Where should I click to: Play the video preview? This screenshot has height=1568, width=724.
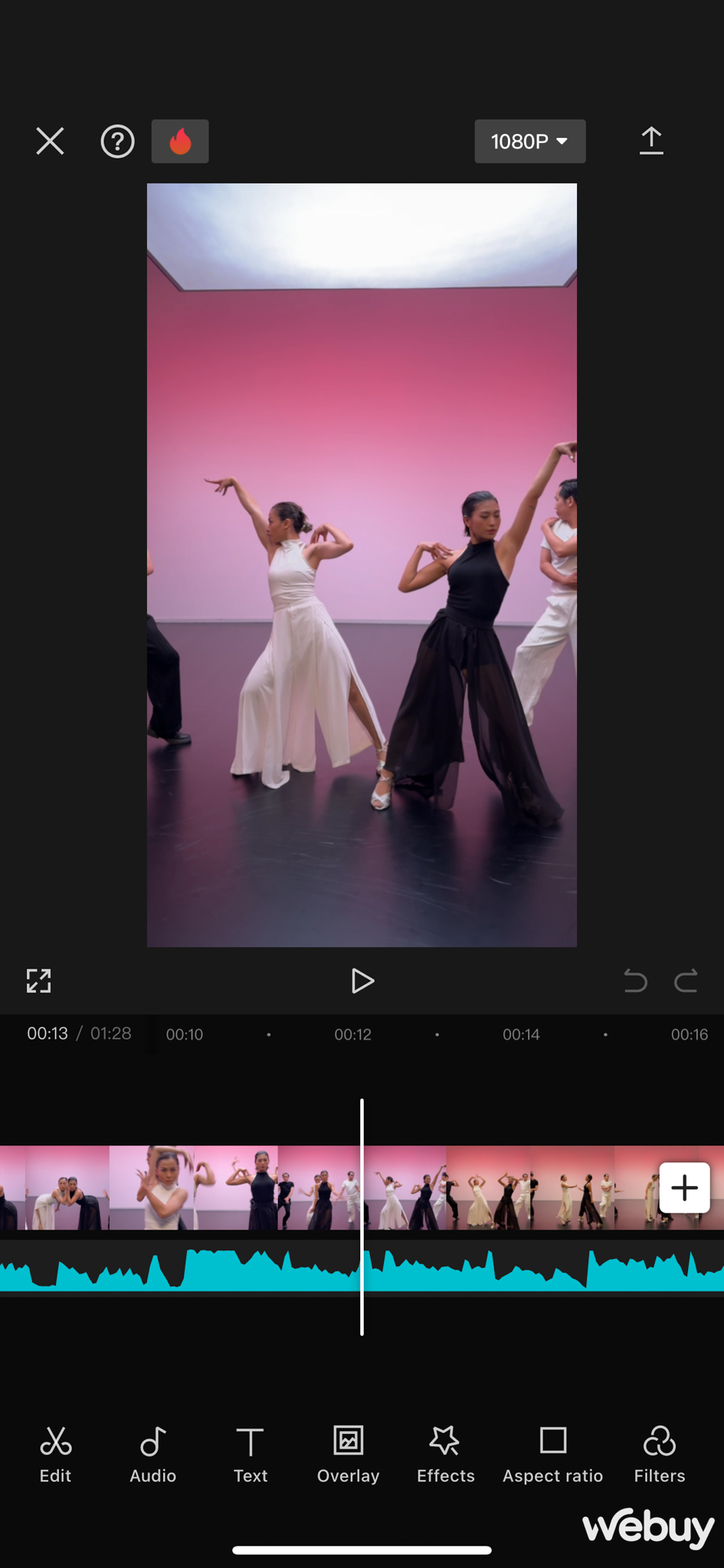pos(362,981)
